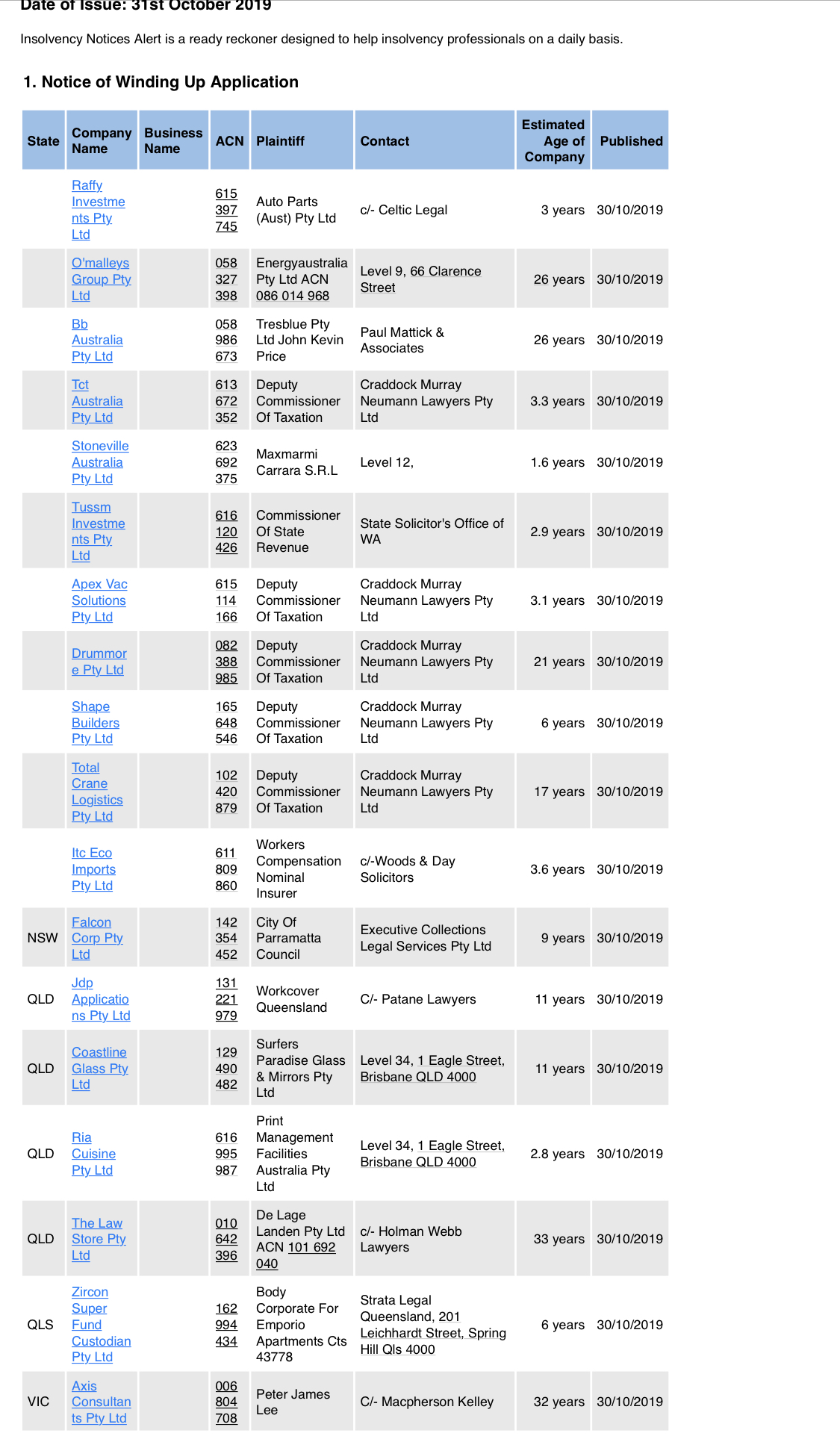Open Drummore Pty Ltd link
Image resolution: width=840 pixels, height=1436 pixels.
pos(99,662)
